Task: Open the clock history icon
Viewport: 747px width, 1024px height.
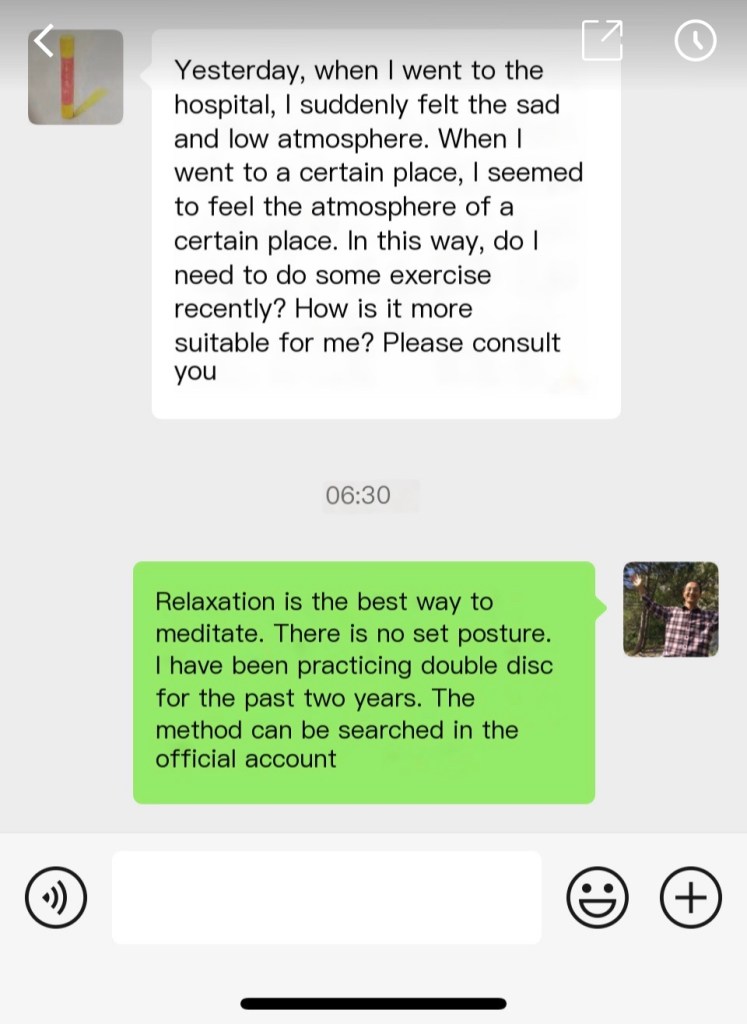Action: [695, 40]
